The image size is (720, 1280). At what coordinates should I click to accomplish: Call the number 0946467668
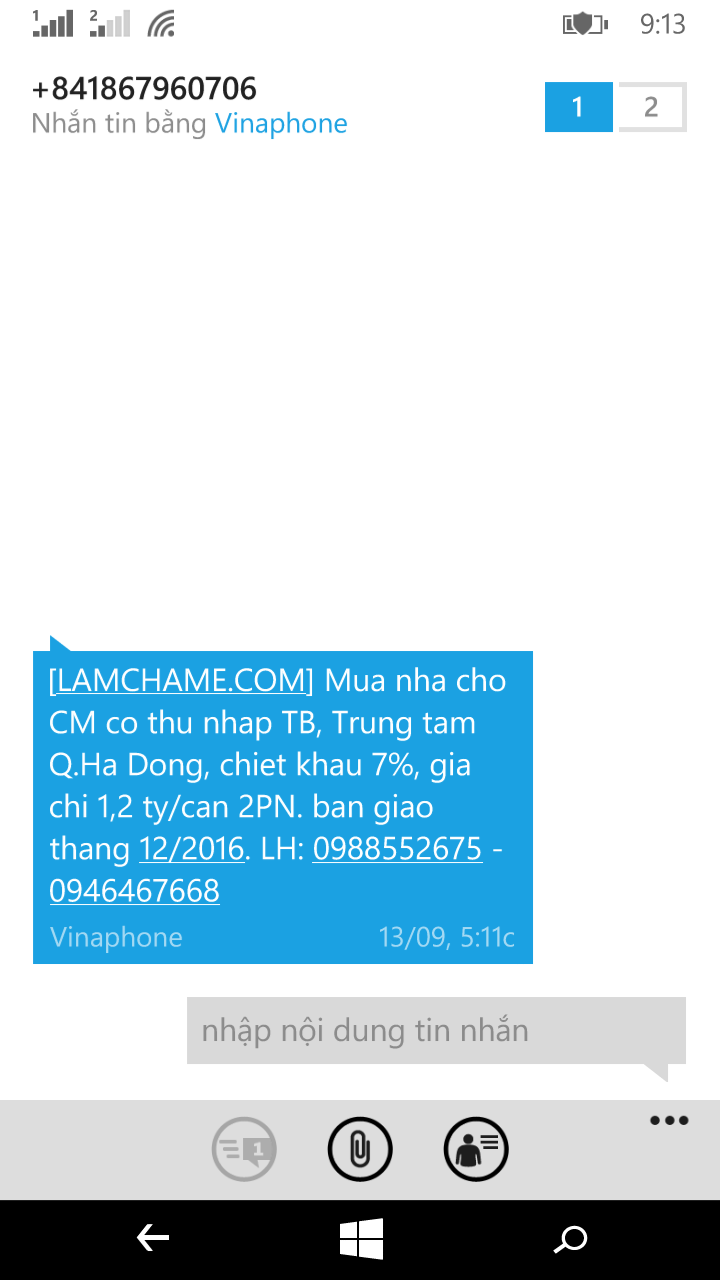[134, 891]
